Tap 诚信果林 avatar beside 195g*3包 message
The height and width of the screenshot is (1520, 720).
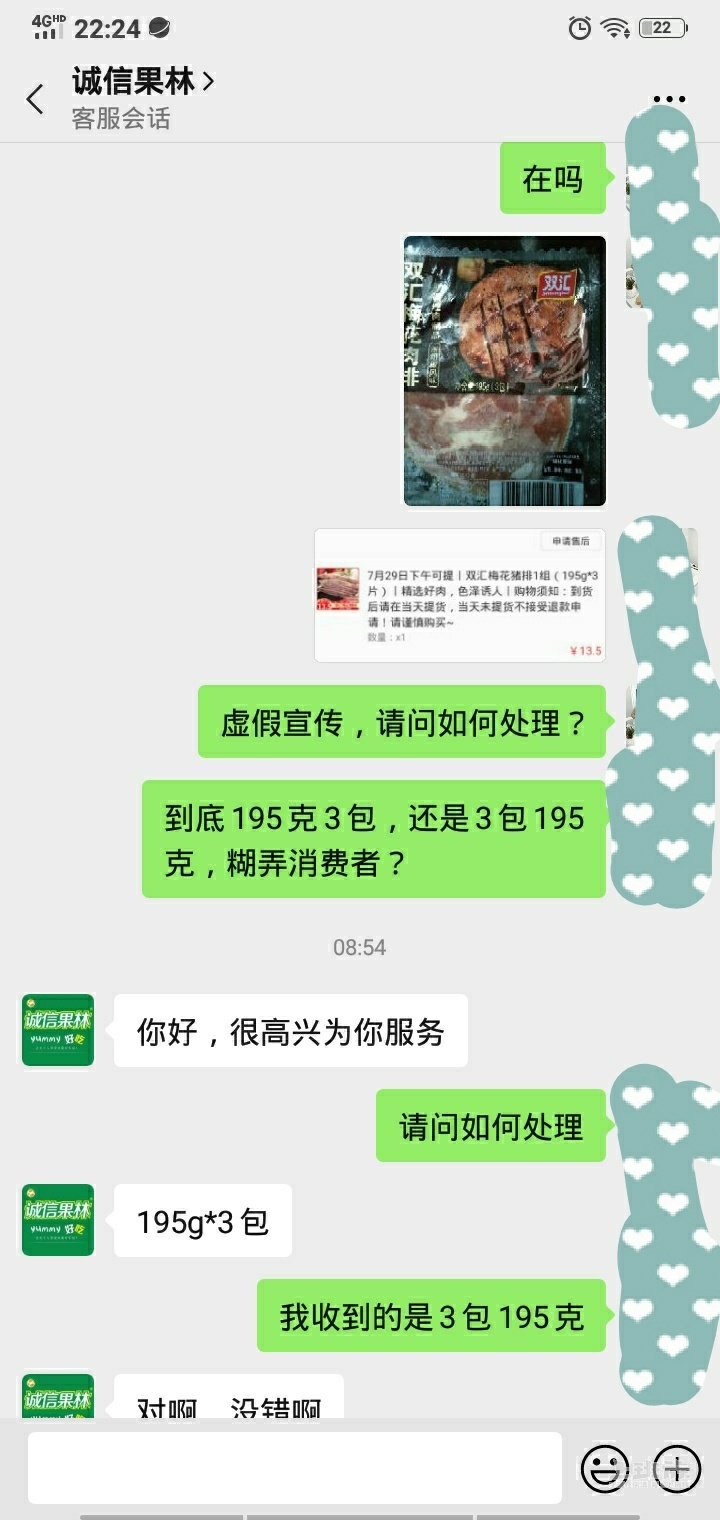click(58, 1220)
